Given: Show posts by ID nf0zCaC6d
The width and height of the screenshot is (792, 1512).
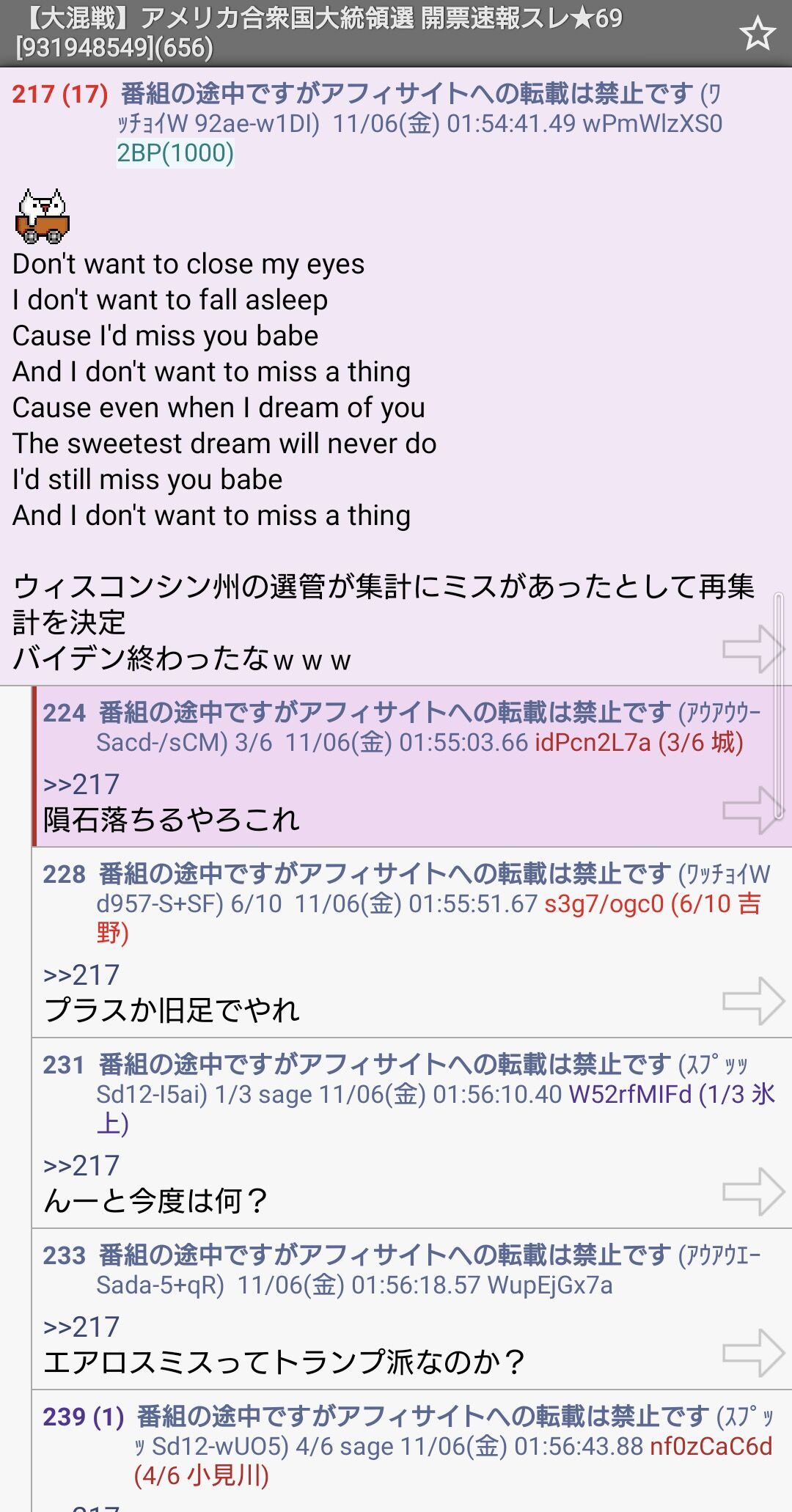Looking at the screenshot, I should point(711,1447).
